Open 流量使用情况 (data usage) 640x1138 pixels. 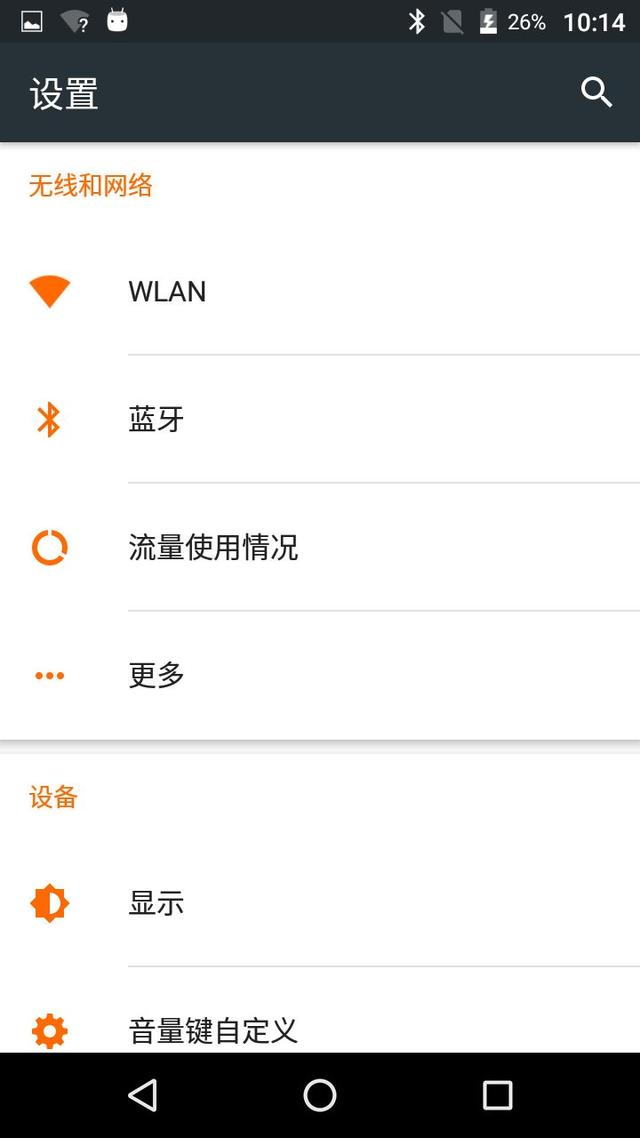pyautogui.click(x=320, y=547)
